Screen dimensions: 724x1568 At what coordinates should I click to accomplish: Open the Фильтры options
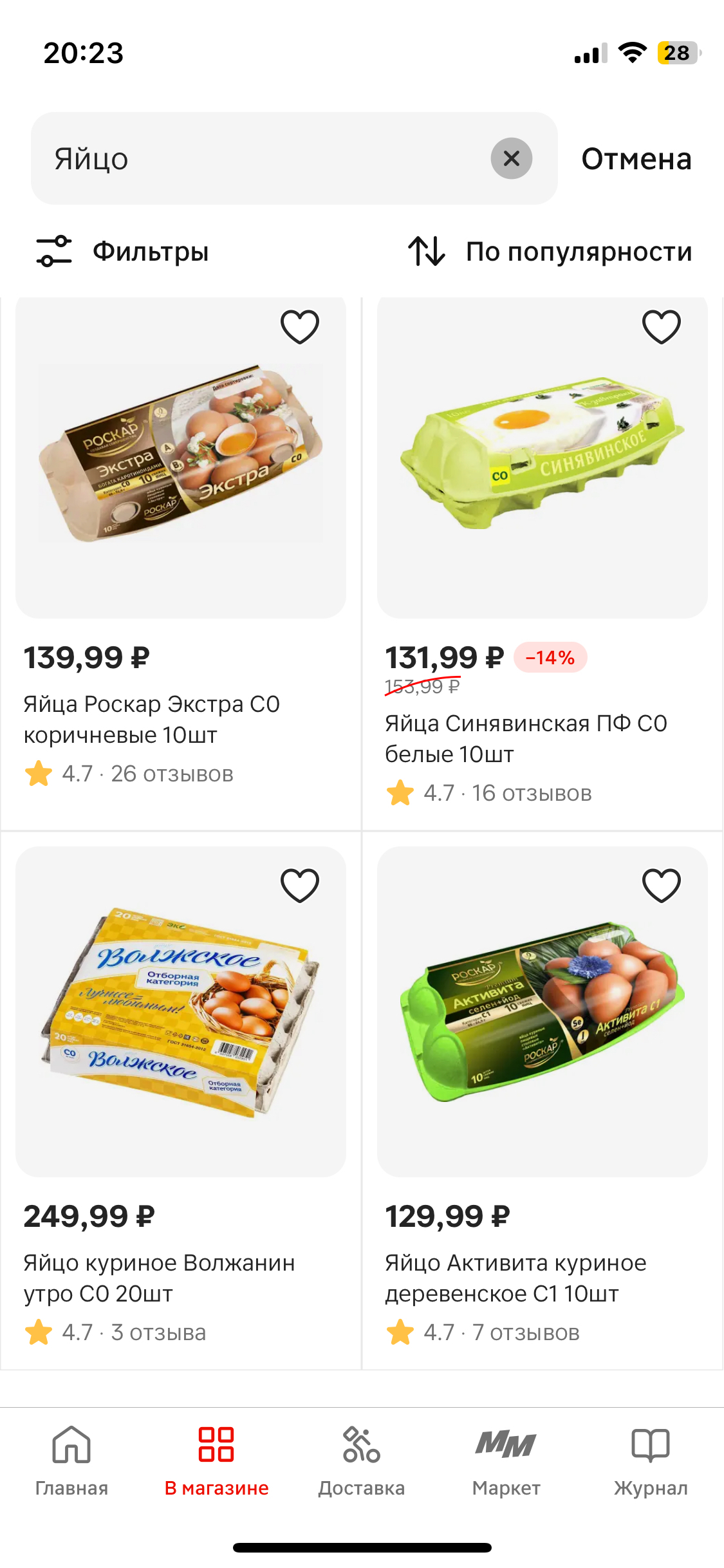(123, 252)
